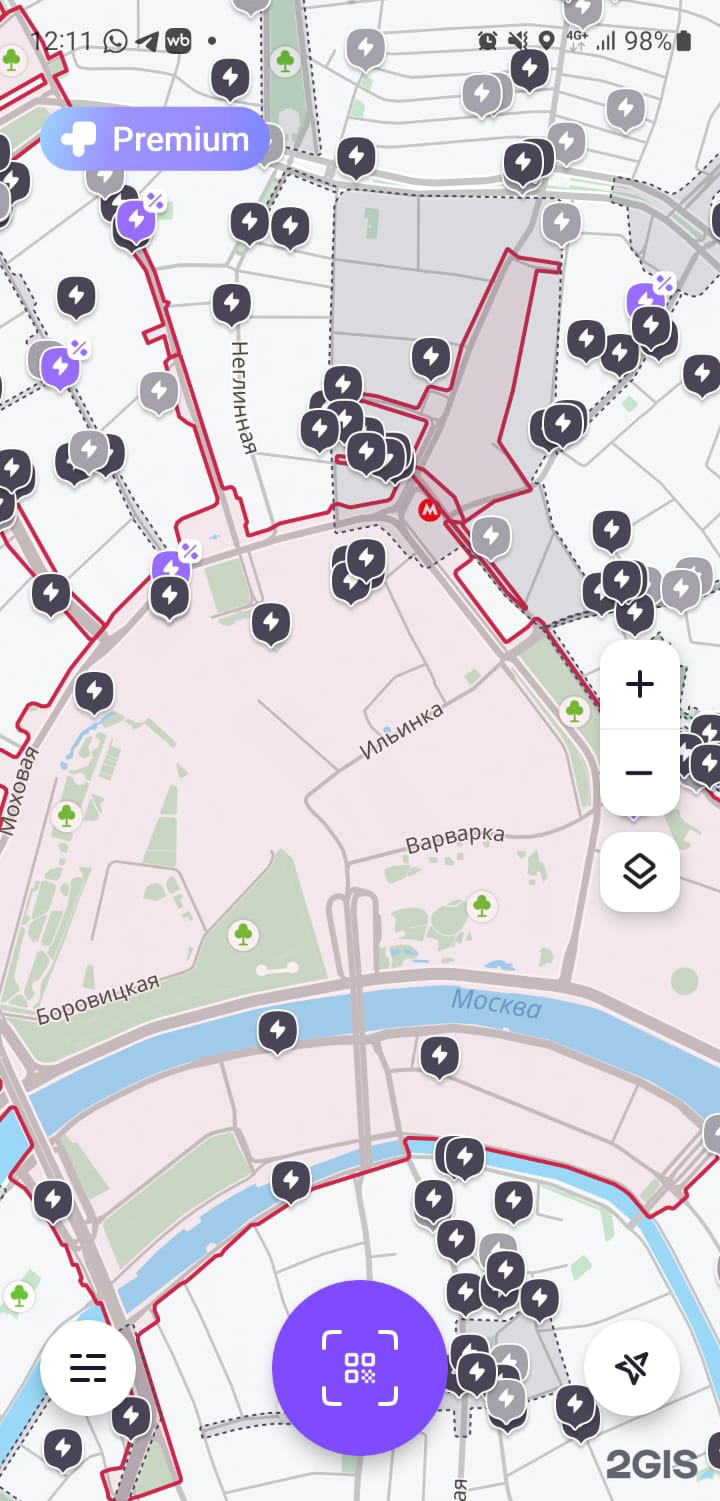Launch the QR code scanner
720x1501 pixels.
point(360,1367)
